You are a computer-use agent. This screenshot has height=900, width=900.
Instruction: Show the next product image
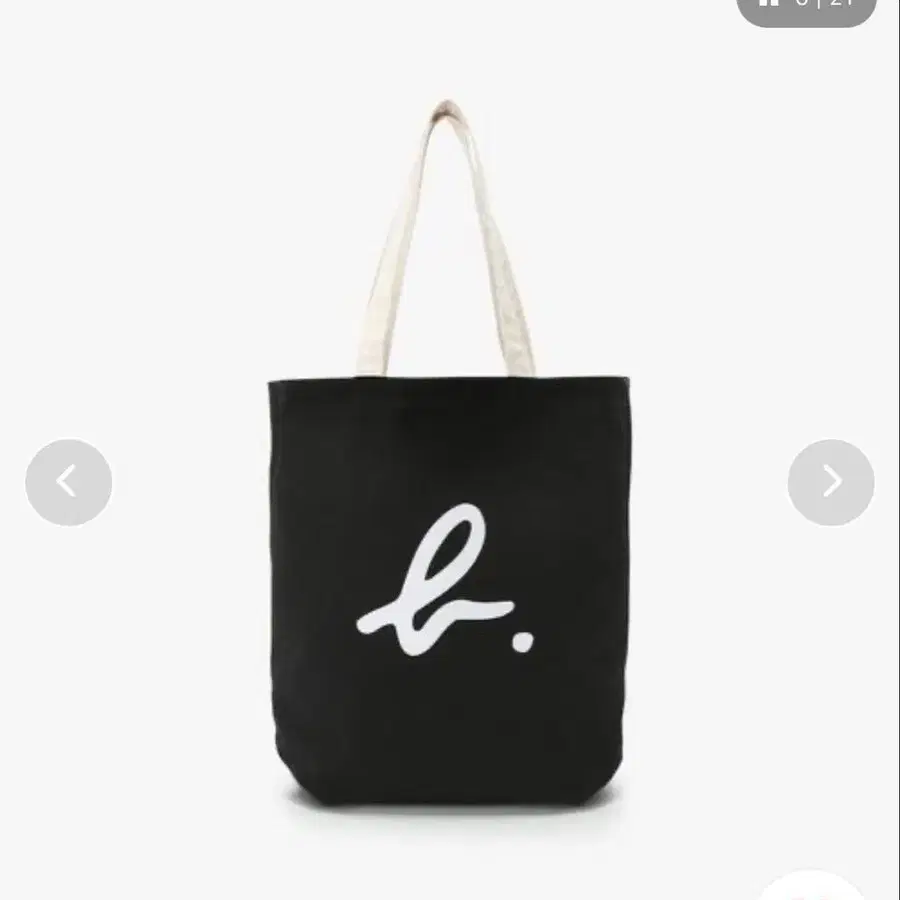pos(831,482)
